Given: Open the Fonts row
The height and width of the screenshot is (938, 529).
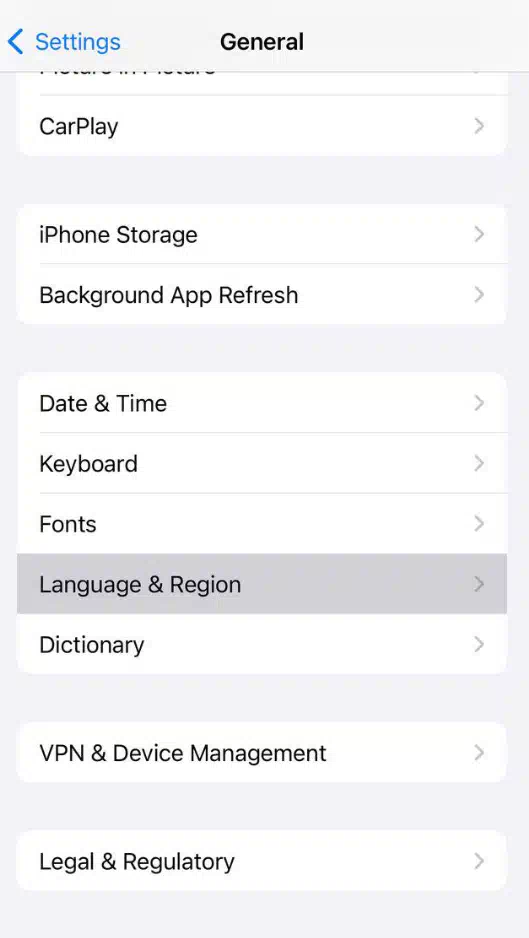Looking at the screenshot, I should coord(262,524).
